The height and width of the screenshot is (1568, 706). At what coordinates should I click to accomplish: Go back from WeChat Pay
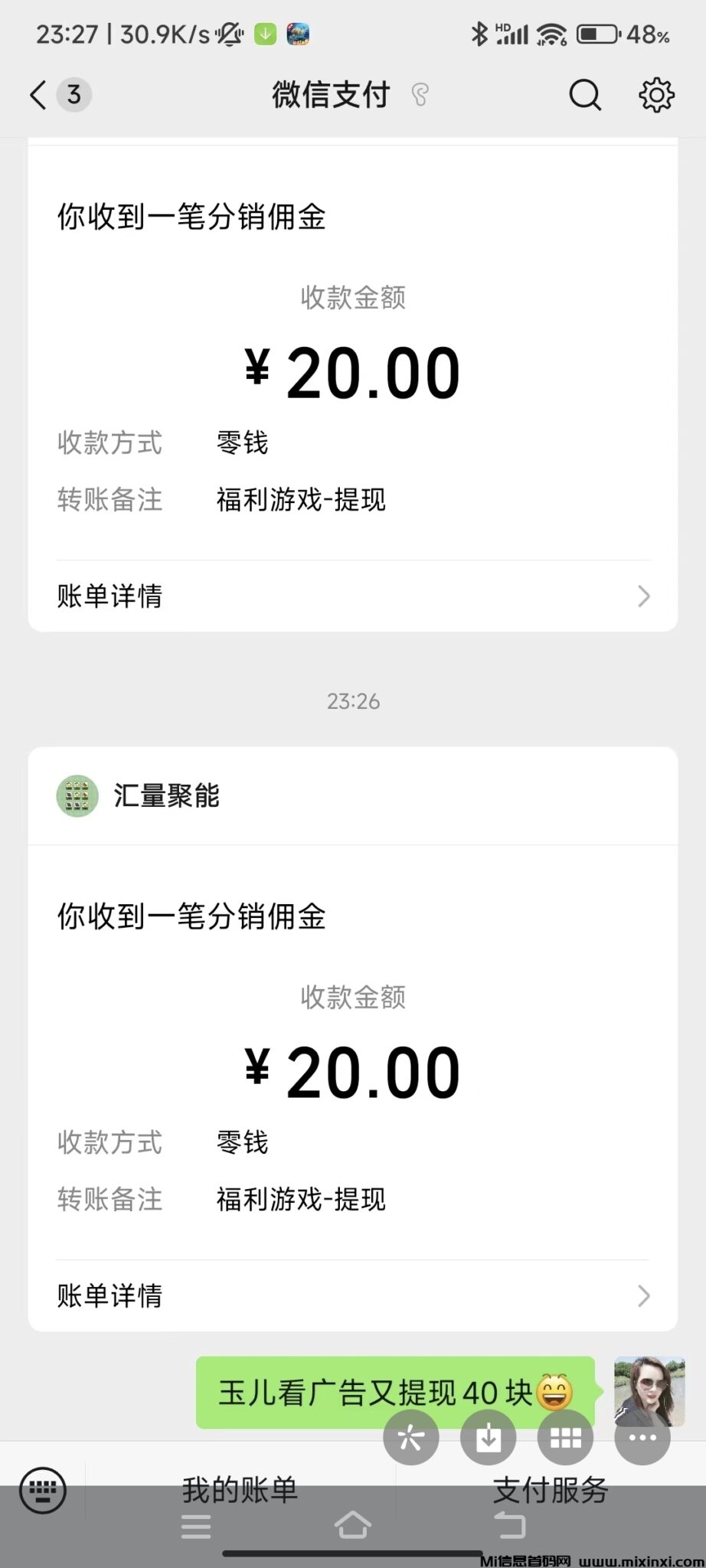tap(38, 95)
